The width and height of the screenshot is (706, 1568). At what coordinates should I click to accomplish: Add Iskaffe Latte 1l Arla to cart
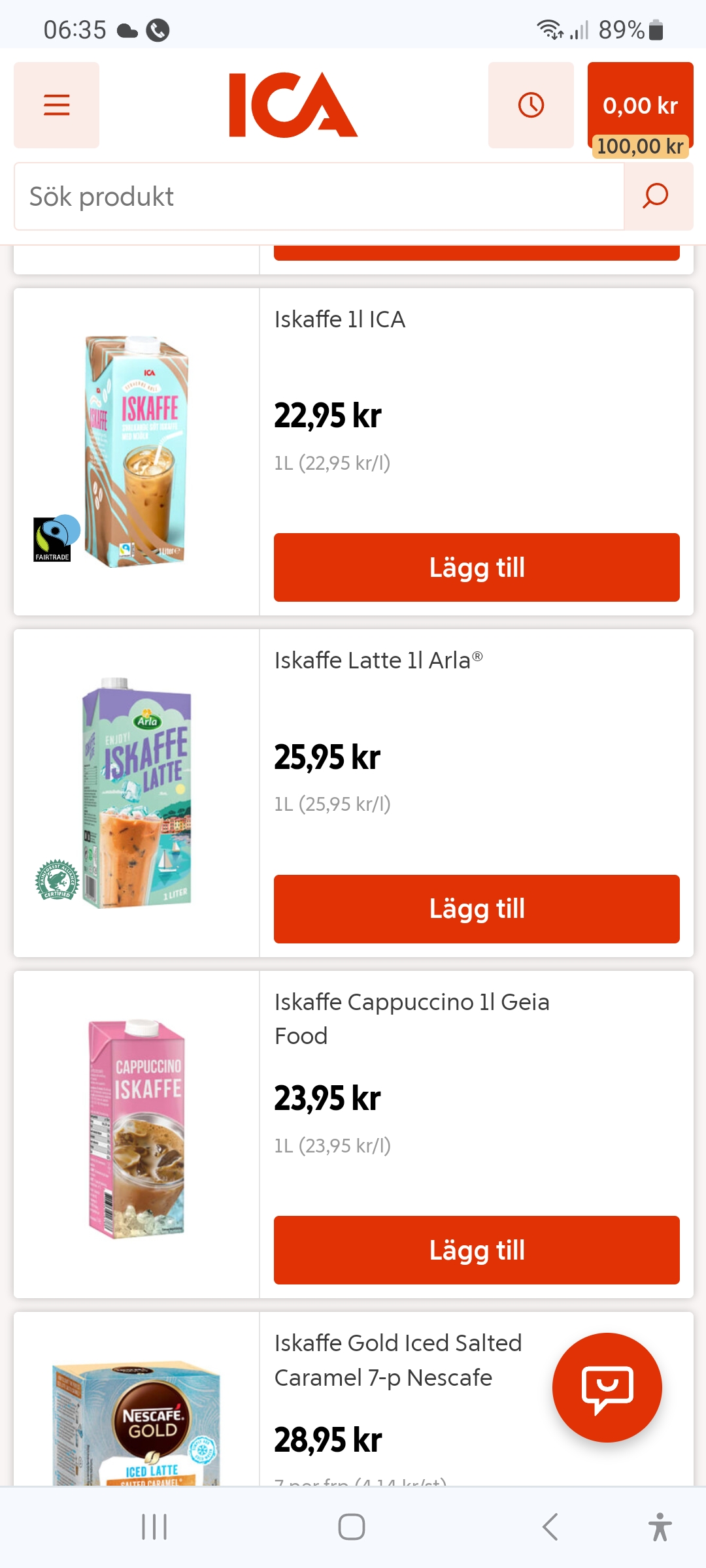pos(477,909)
